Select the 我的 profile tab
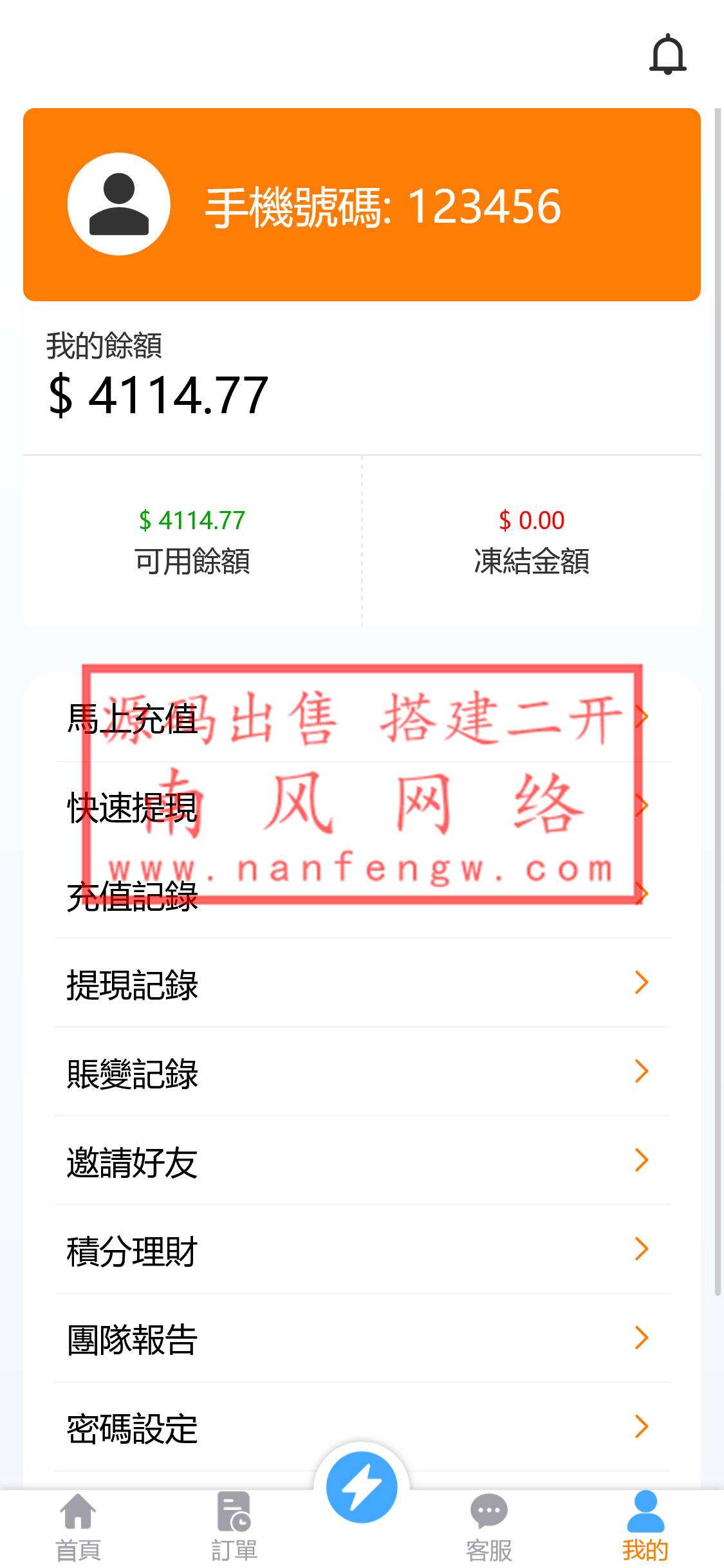Image resolution: width=724 pixels, height=1568 pixels. (645, 1527)
